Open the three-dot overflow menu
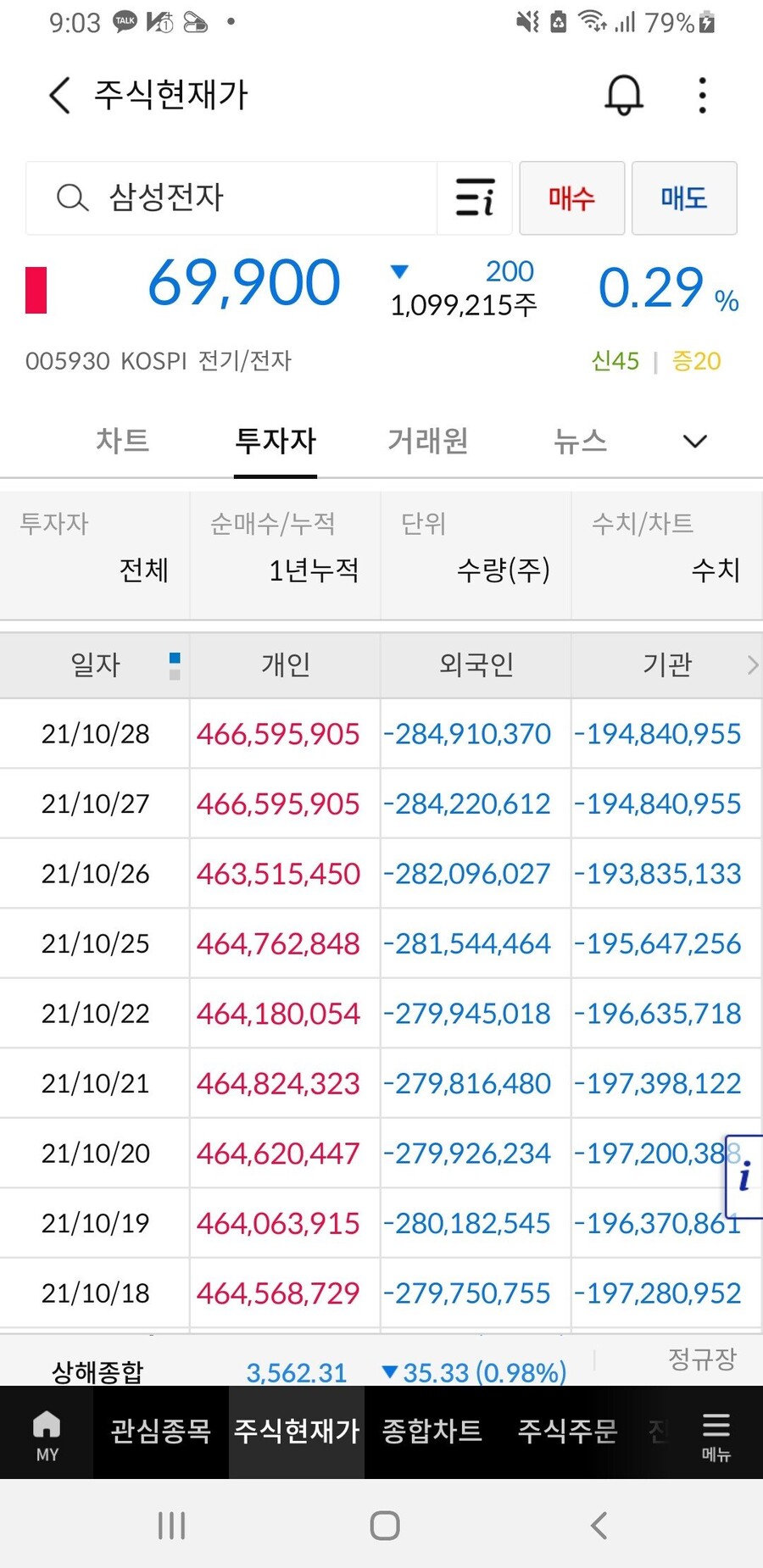The height and width of the screenshot is (1568, 763). (x=702, y=95)
